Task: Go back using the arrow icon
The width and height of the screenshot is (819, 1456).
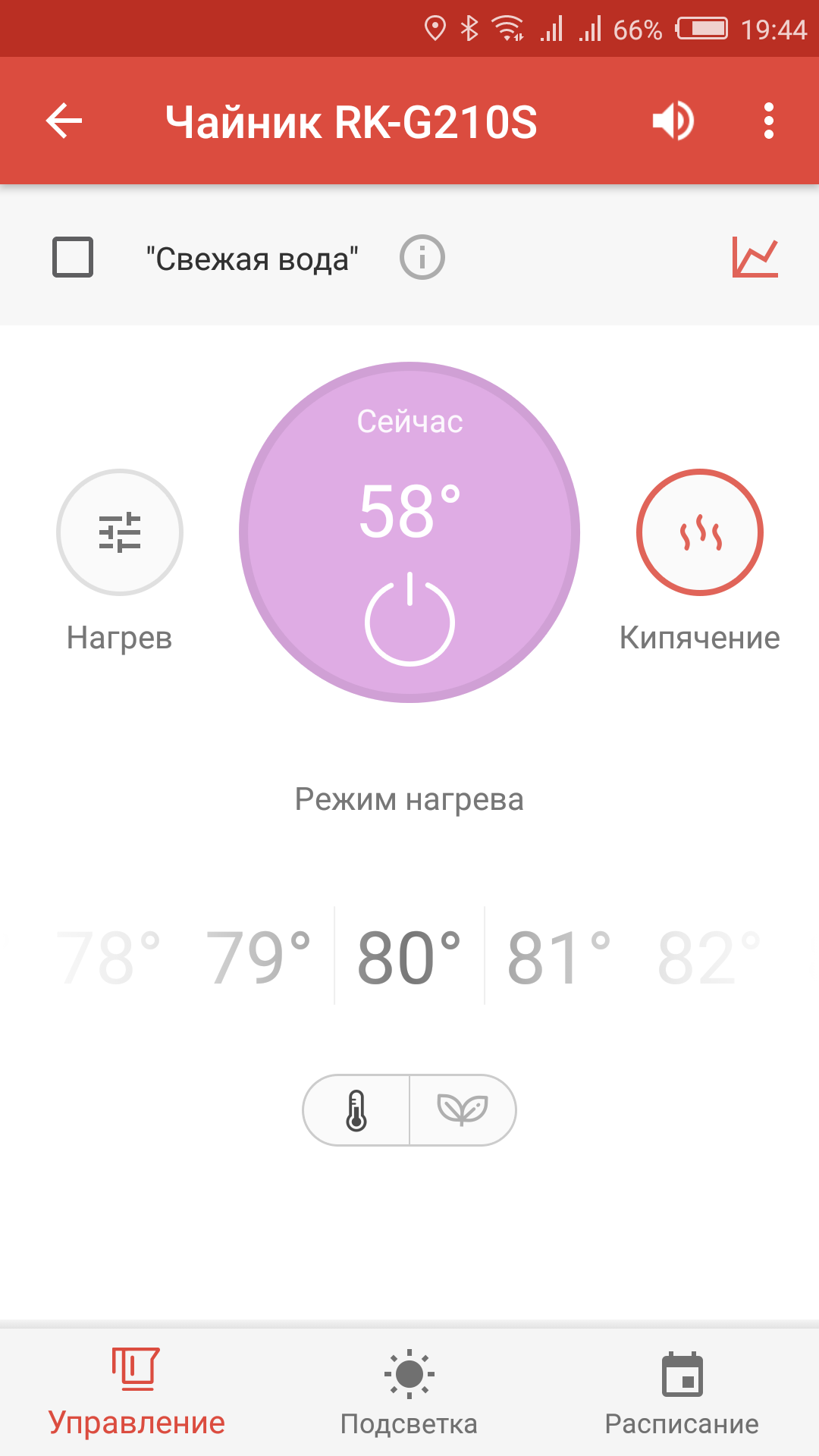Action: [64, 121]
